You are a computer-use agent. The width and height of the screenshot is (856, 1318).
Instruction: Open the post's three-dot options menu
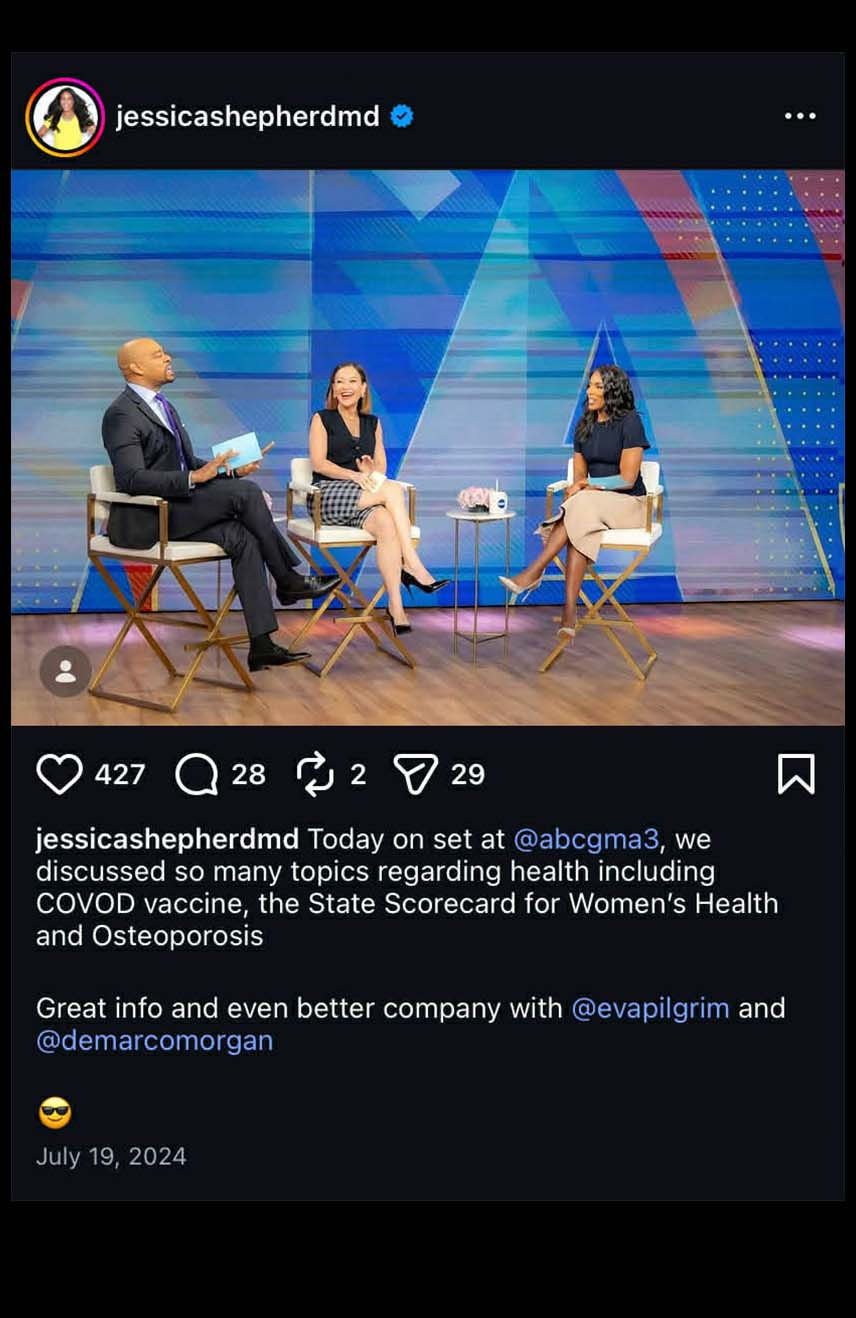click(800, 117)
